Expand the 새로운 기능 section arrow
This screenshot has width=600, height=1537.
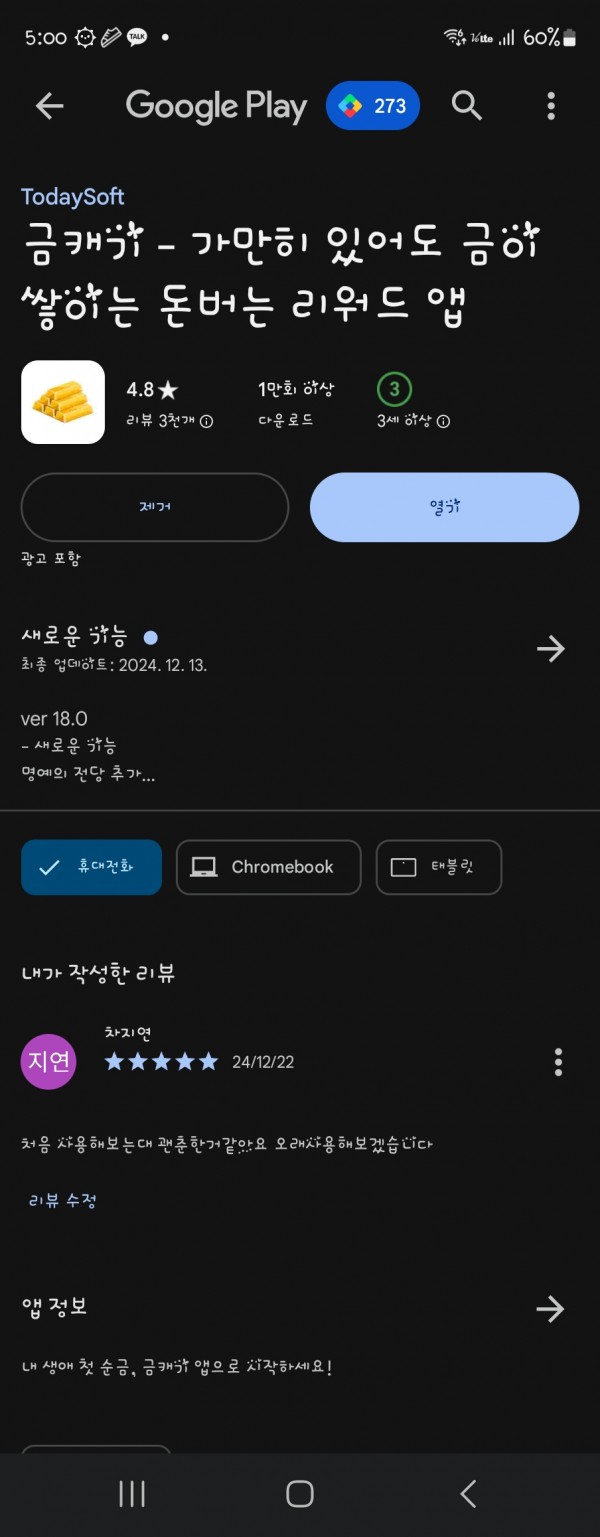(550, 649)
